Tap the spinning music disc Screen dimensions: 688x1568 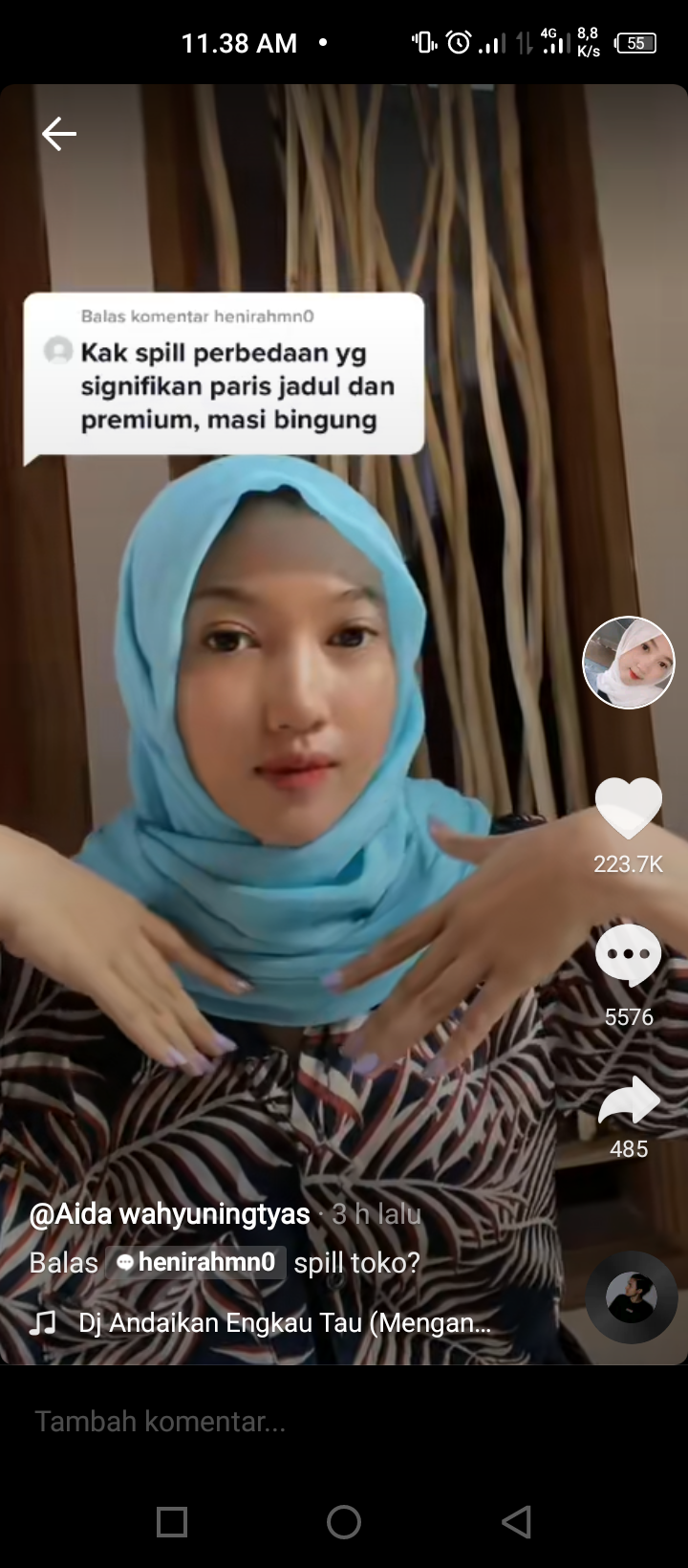click(632, 1297)
